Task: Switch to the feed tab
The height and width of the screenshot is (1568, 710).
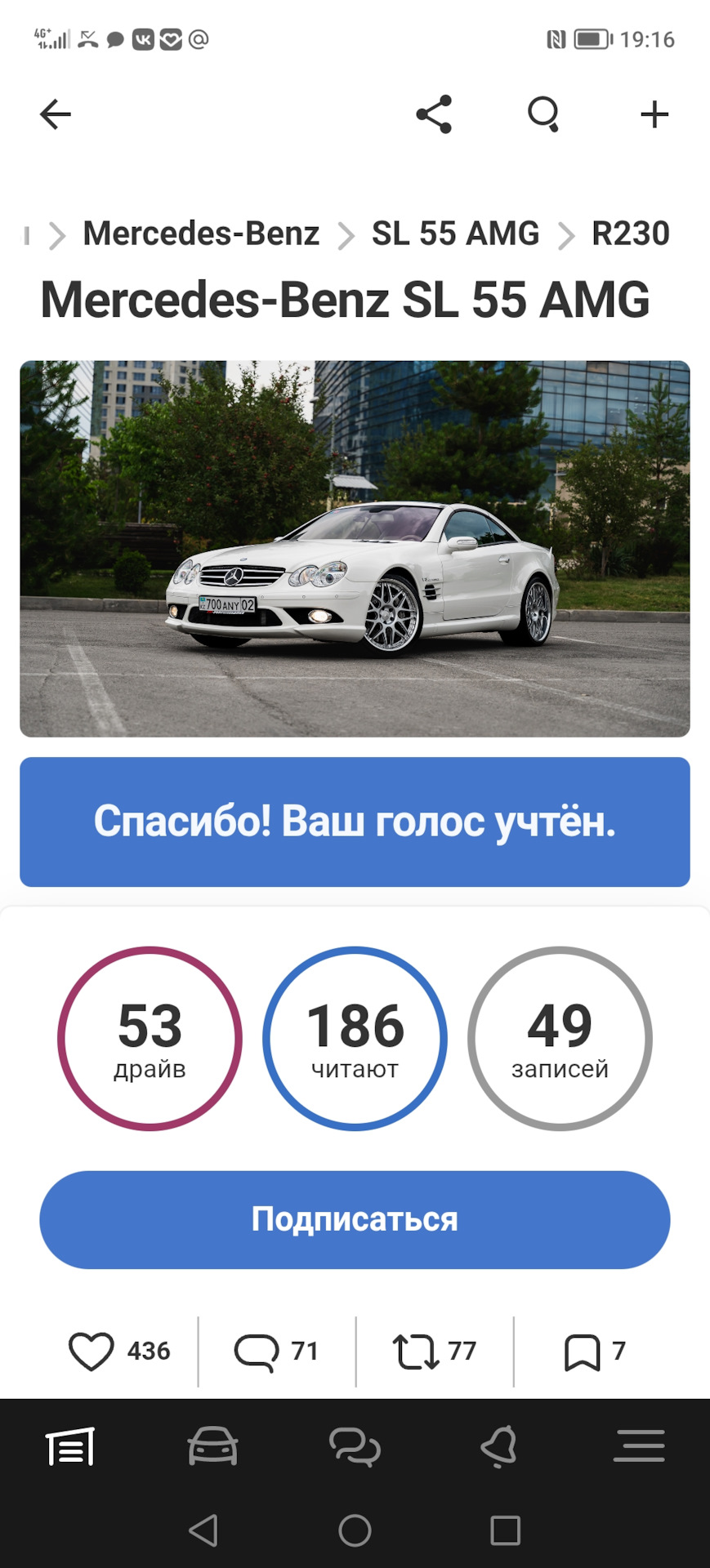Action: coord(70,1447)
